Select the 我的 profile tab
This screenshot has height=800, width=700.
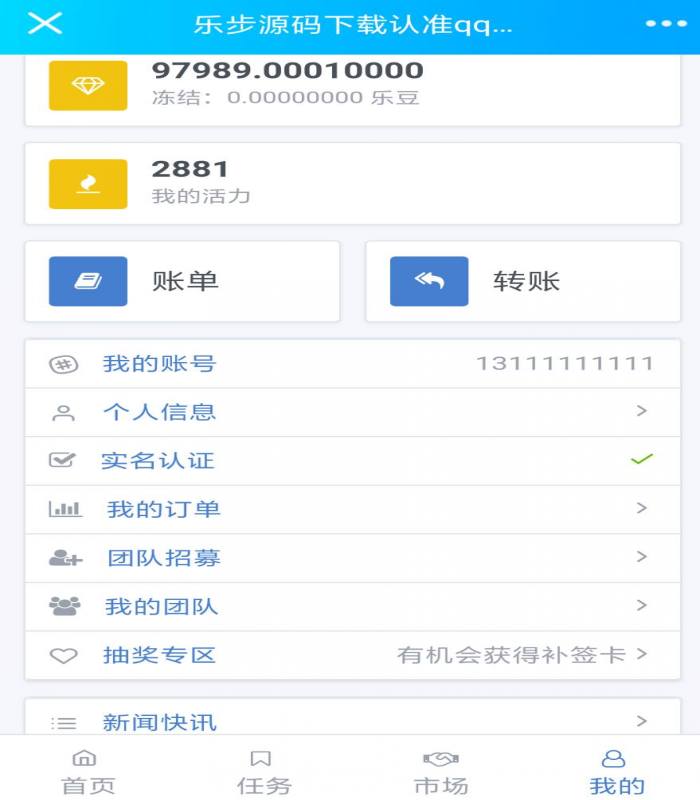tap(616, 772)
